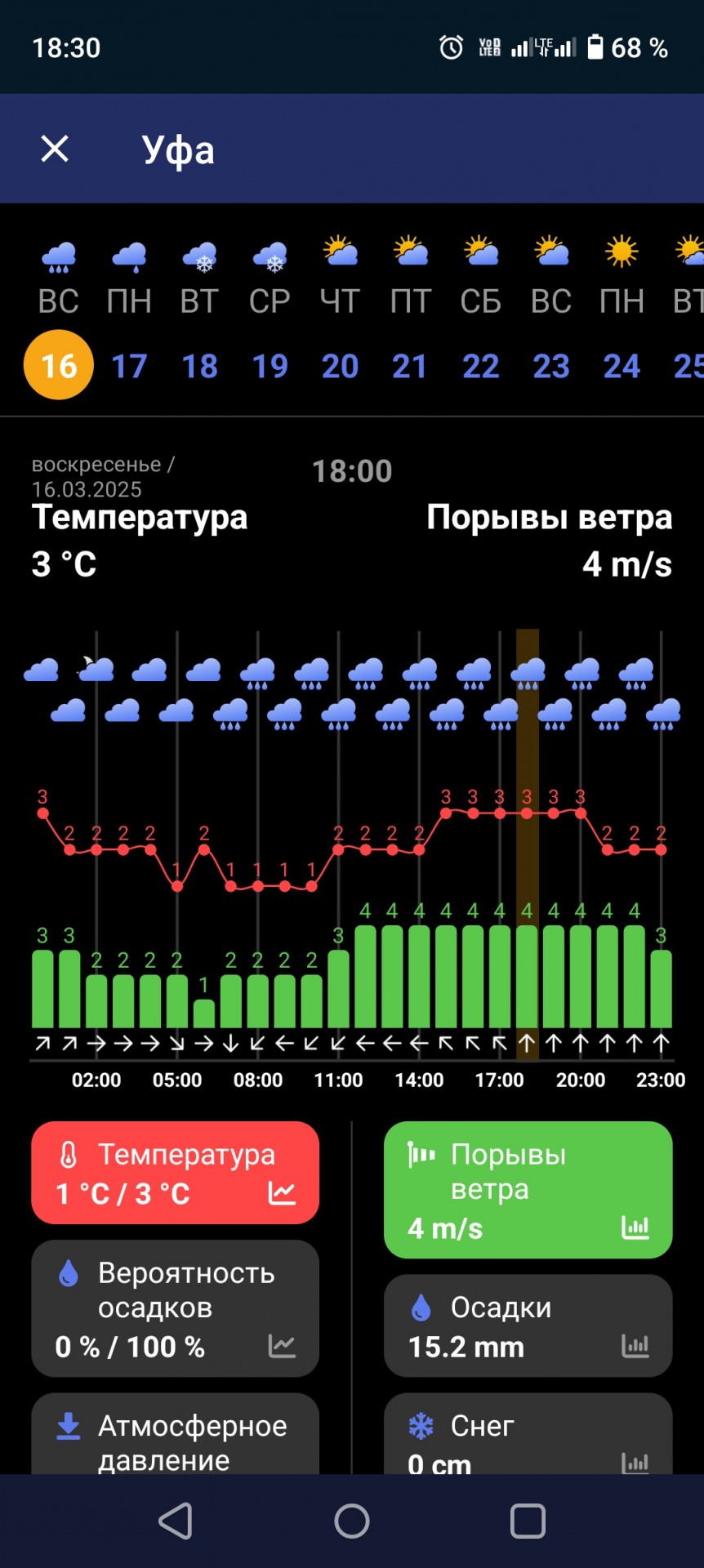
Task: Close the Уфа forecast screen
Action: [55, 149]
